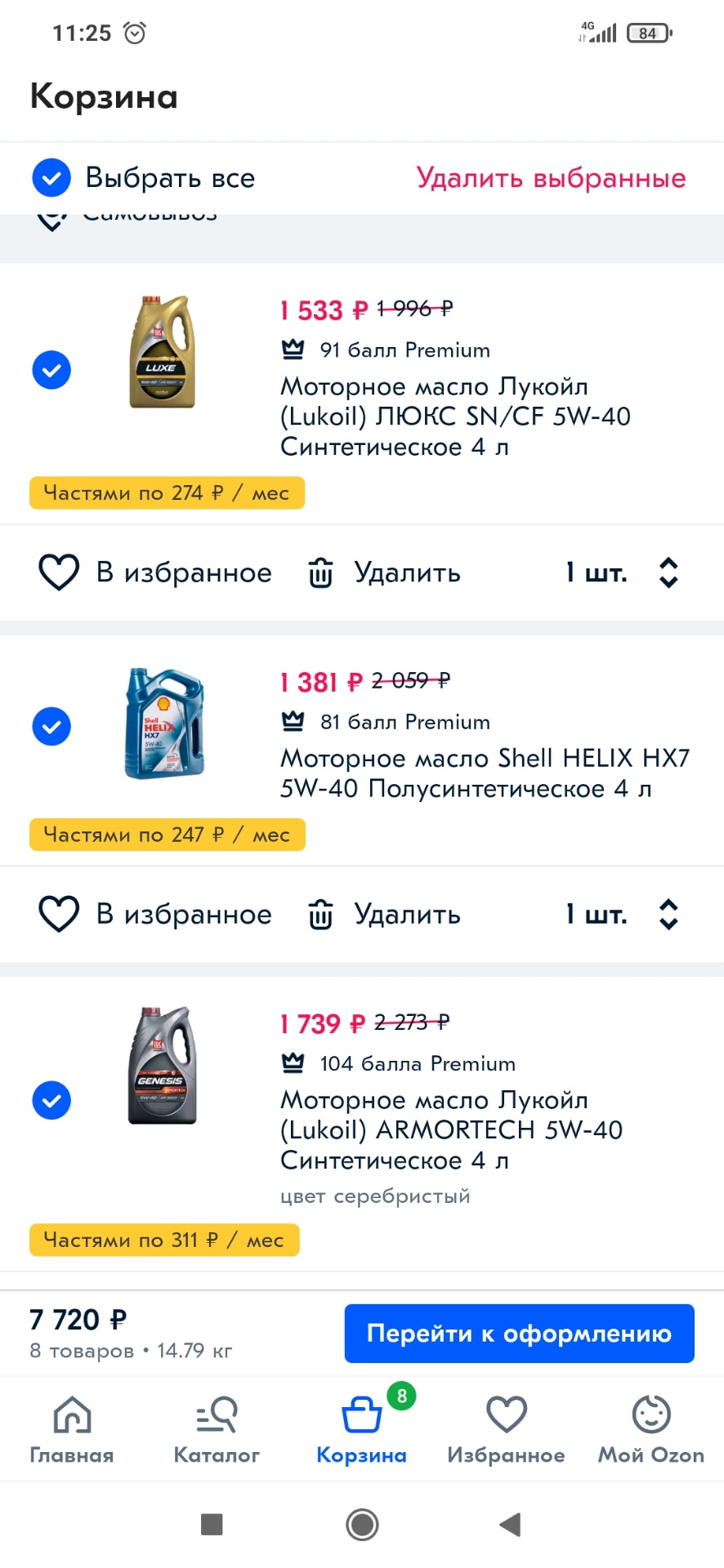
Task: Tap Перейти к оформлению button
Action: click(x=519, y=1334)
